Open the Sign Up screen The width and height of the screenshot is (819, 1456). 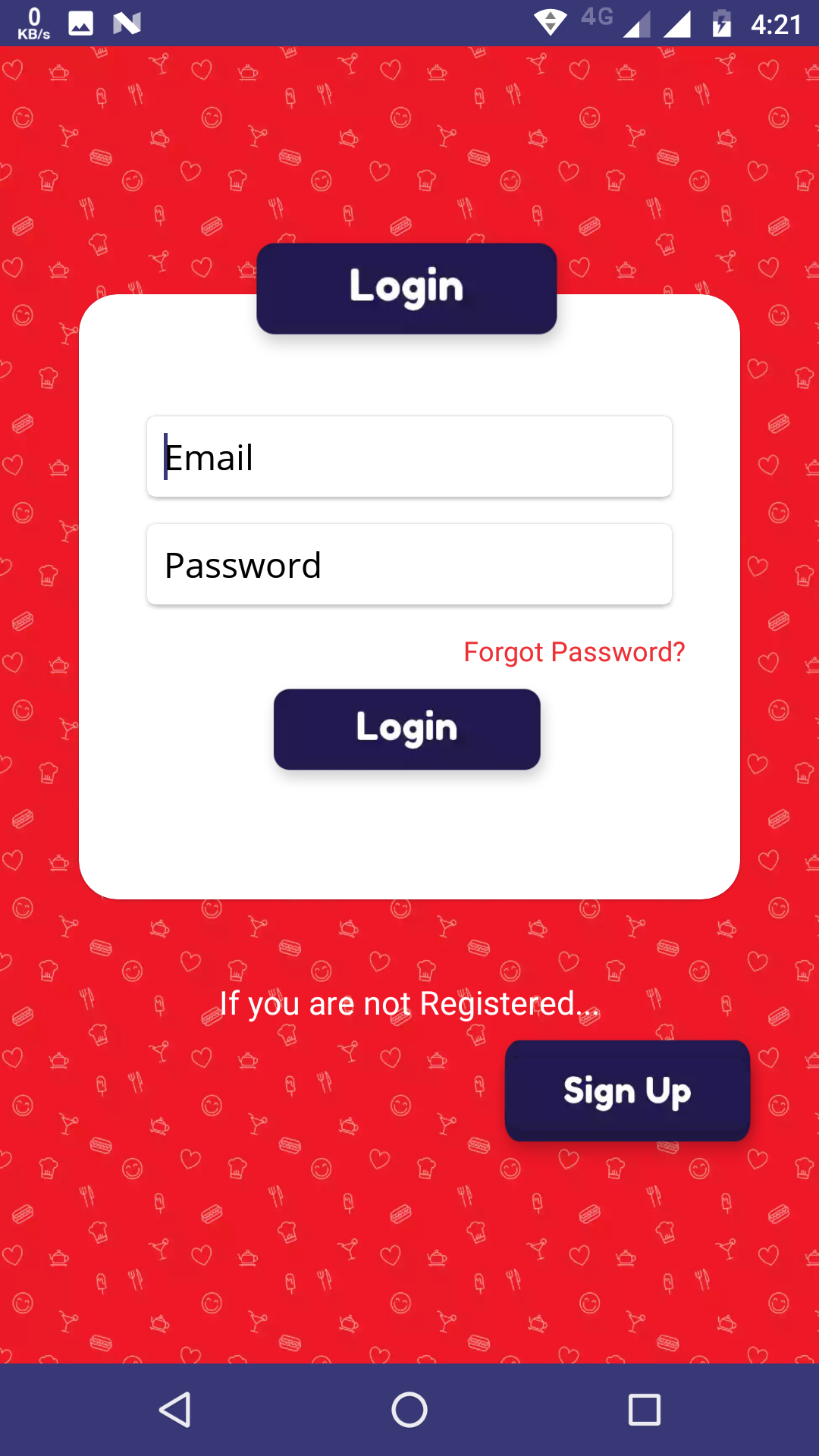[626, 1090]
